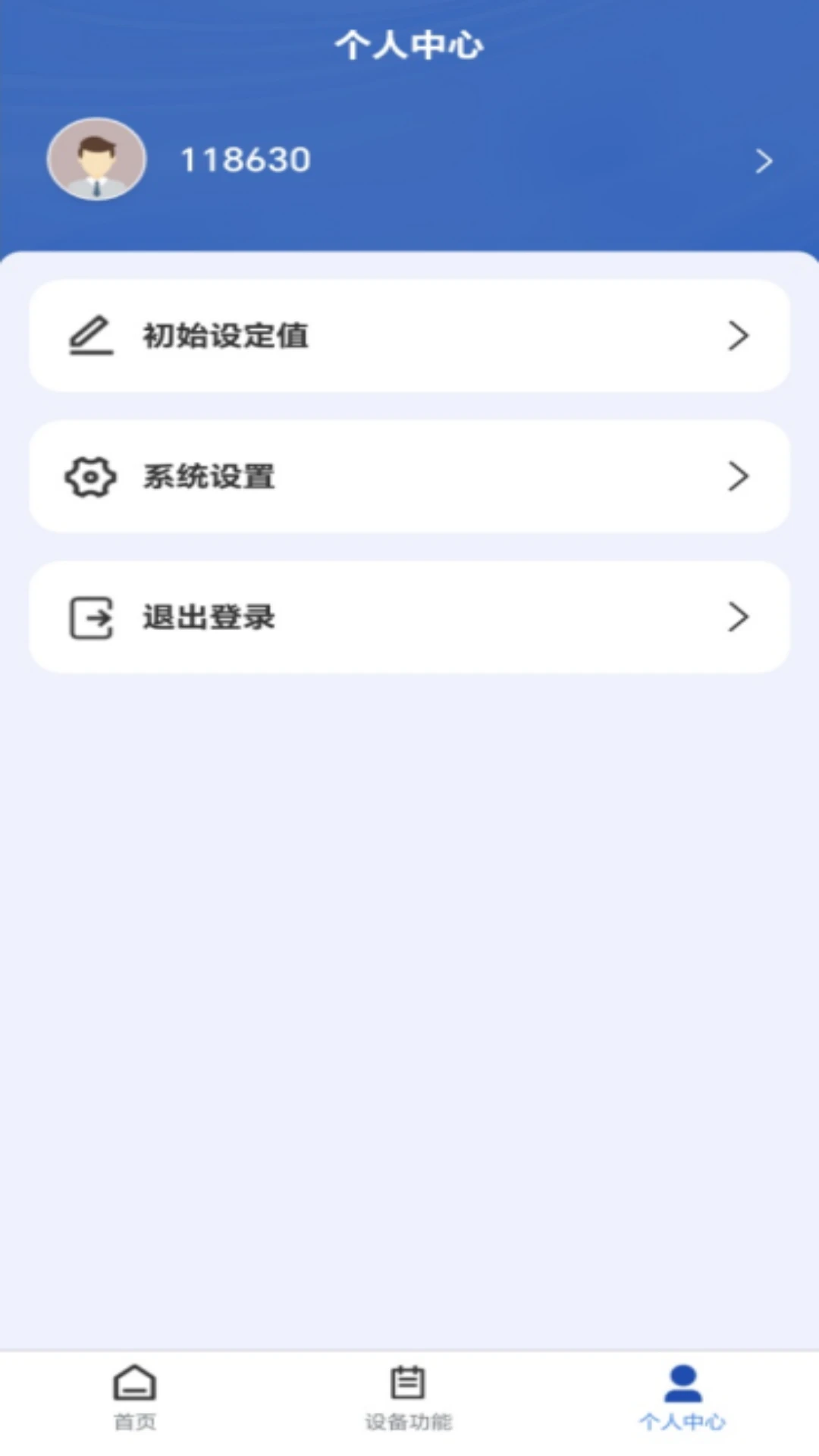Click the logout arrow icon beside 退出登录
The width and height of the screenshot is (819, 1456).
(x=89, y=617)
